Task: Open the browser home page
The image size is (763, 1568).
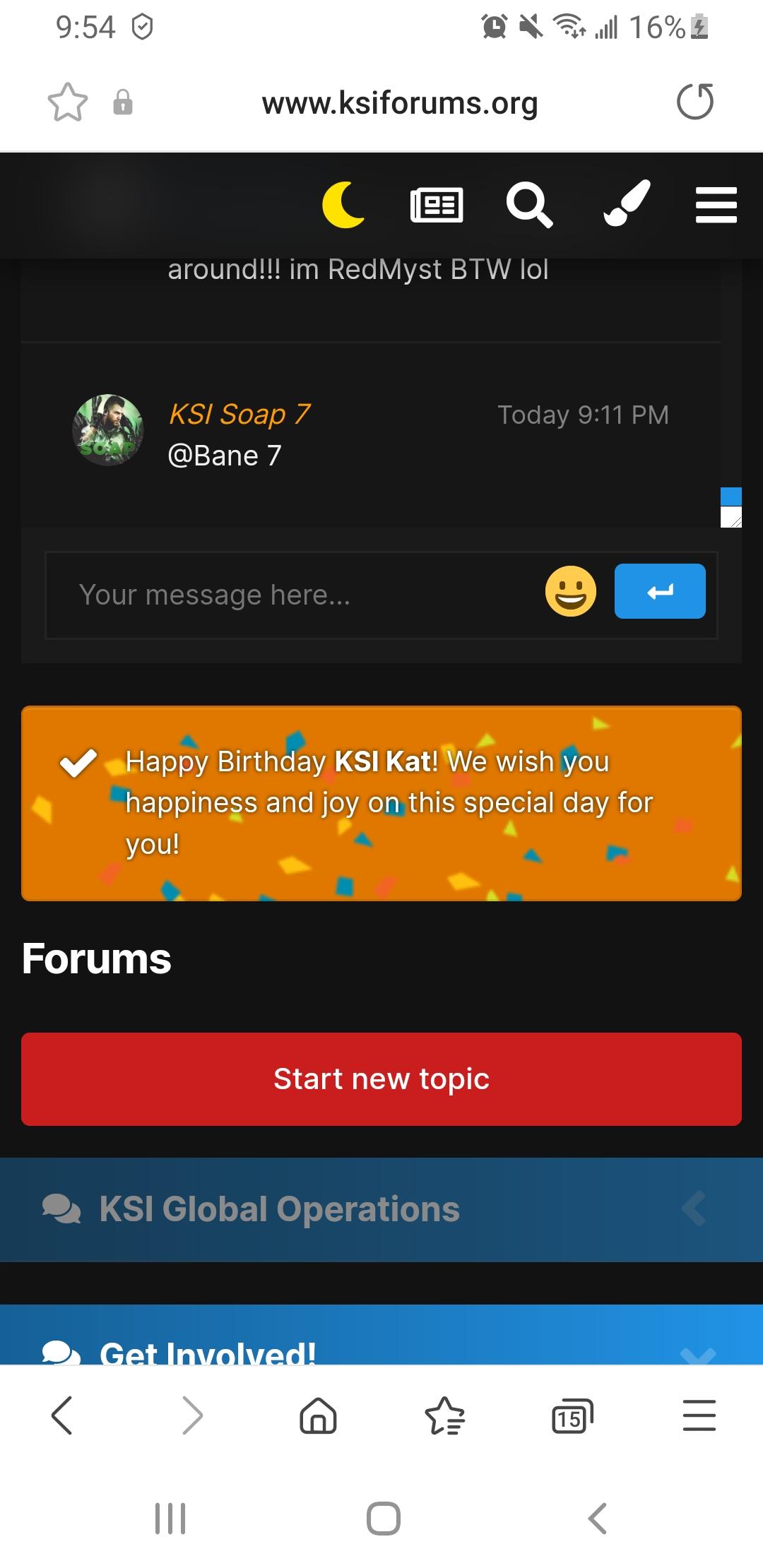Action: pos(319,1415)
